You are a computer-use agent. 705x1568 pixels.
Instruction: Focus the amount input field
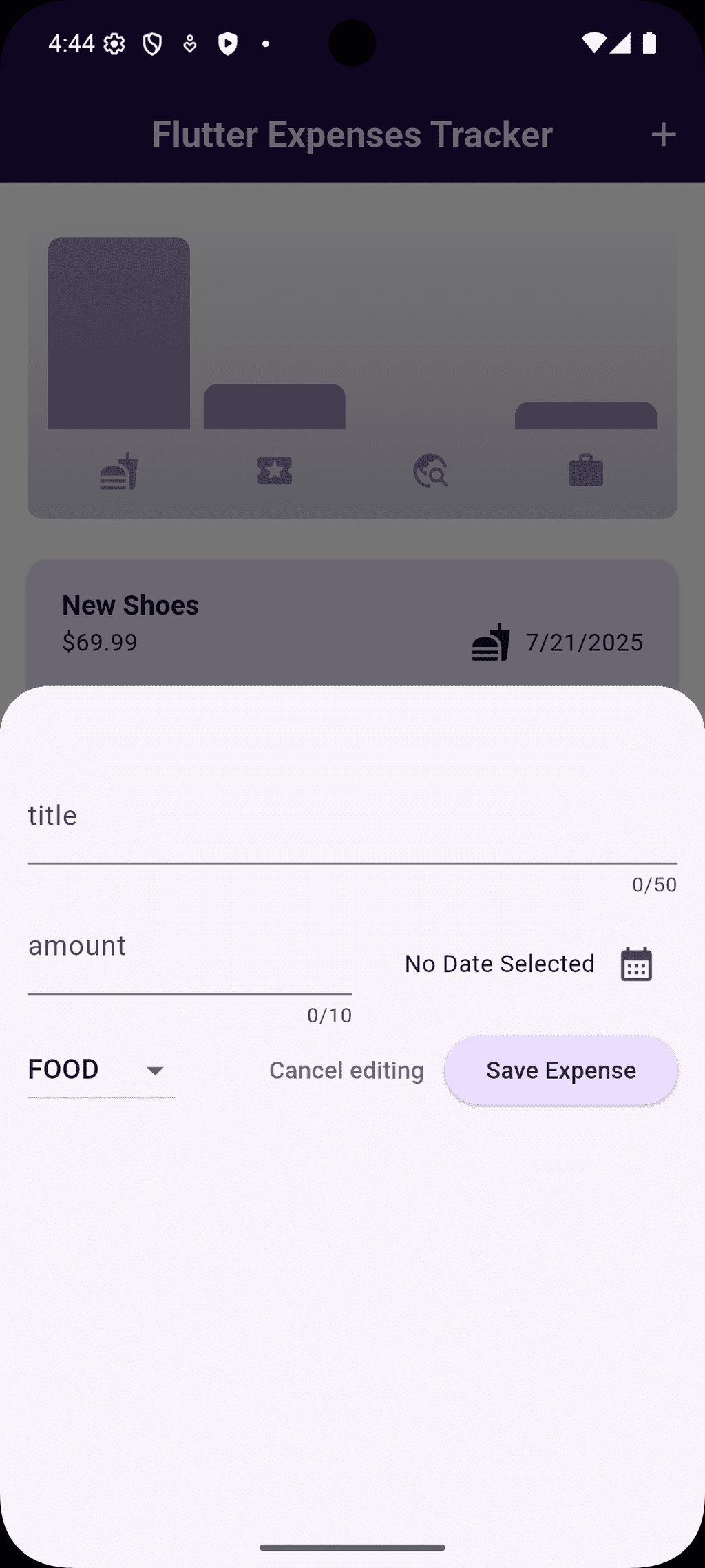click(x=190, y=956)
